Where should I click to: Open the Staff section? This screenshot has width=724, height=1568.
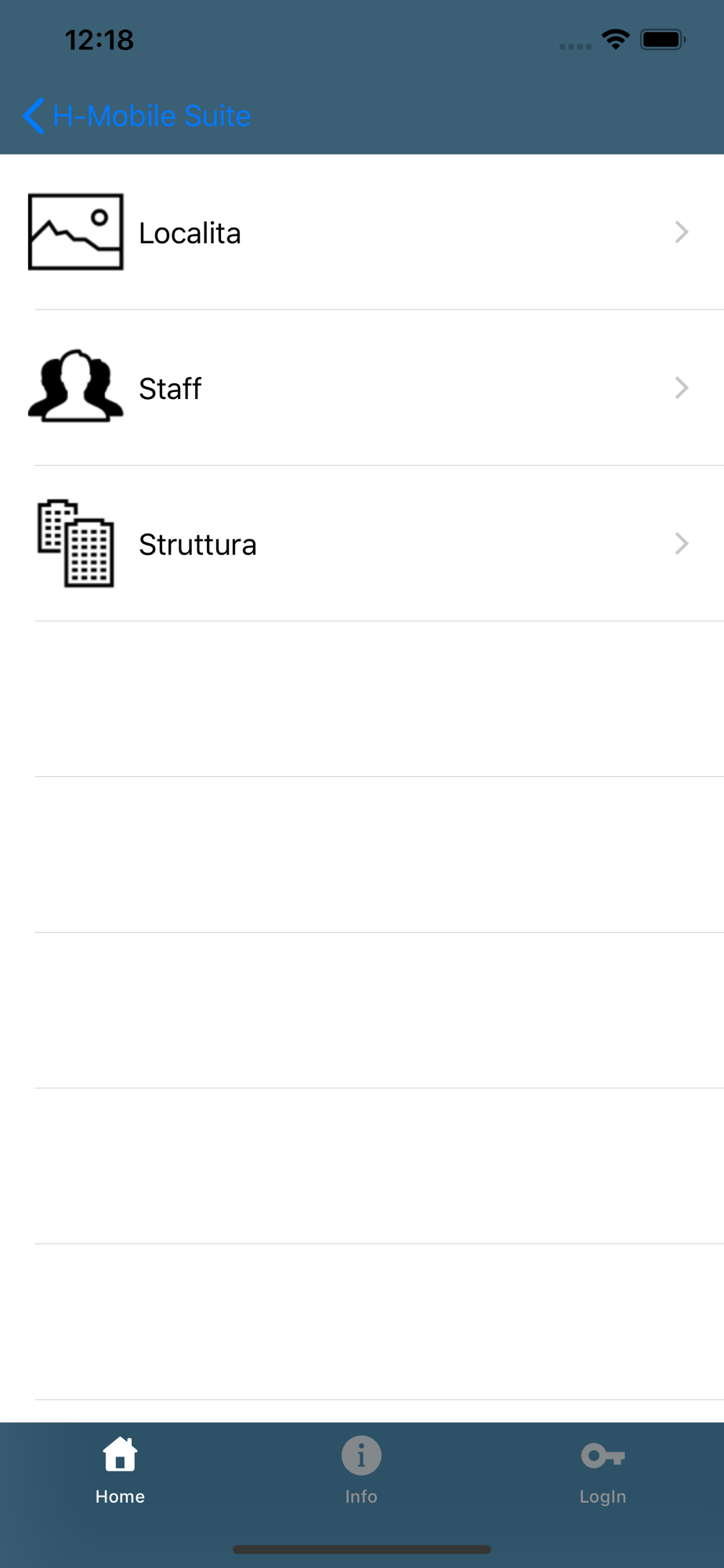pos(362,388)
